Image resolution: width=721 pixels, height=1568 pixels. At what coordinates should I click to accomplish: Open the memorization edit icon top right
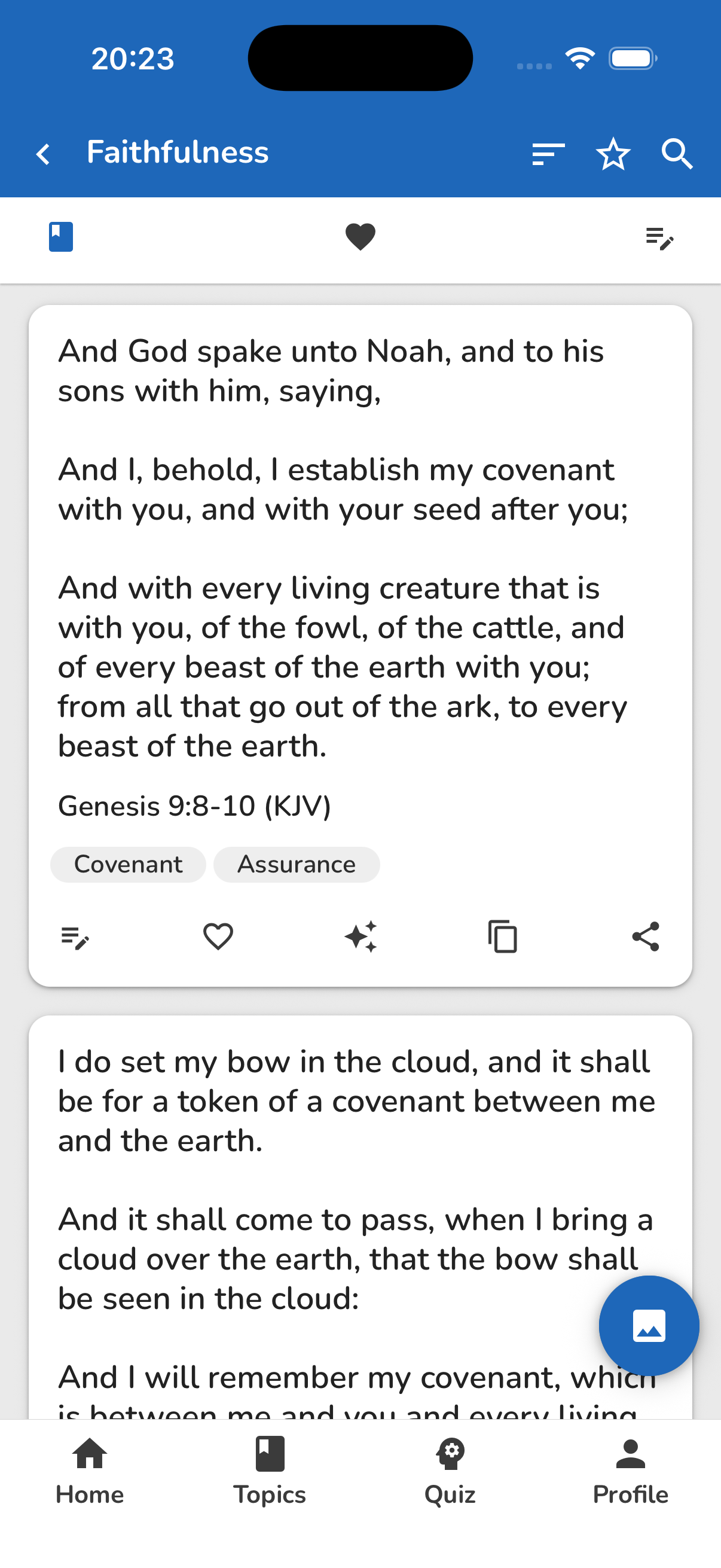pyautogui.click(x=661, y=237)
